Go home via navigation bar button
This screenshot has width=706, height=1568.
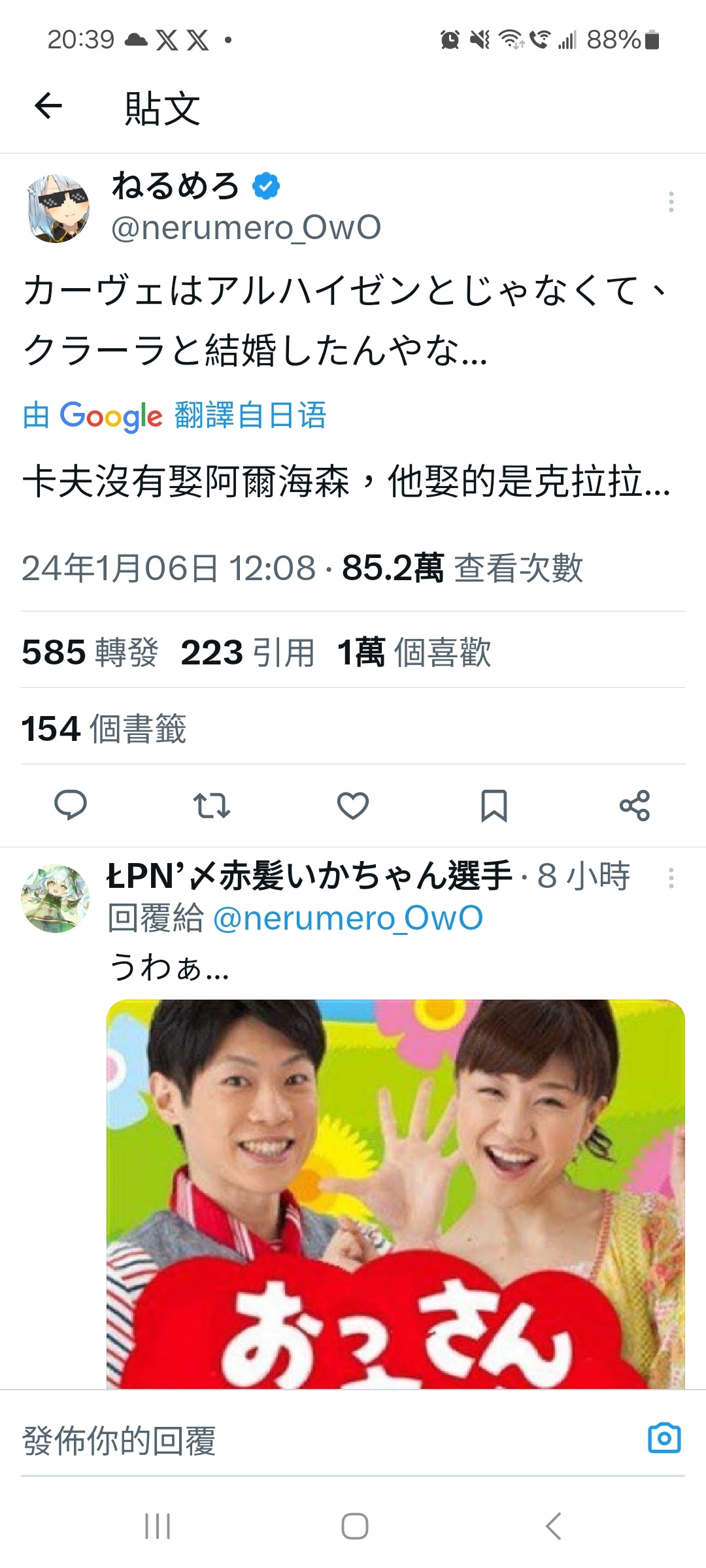(354, 1526)
